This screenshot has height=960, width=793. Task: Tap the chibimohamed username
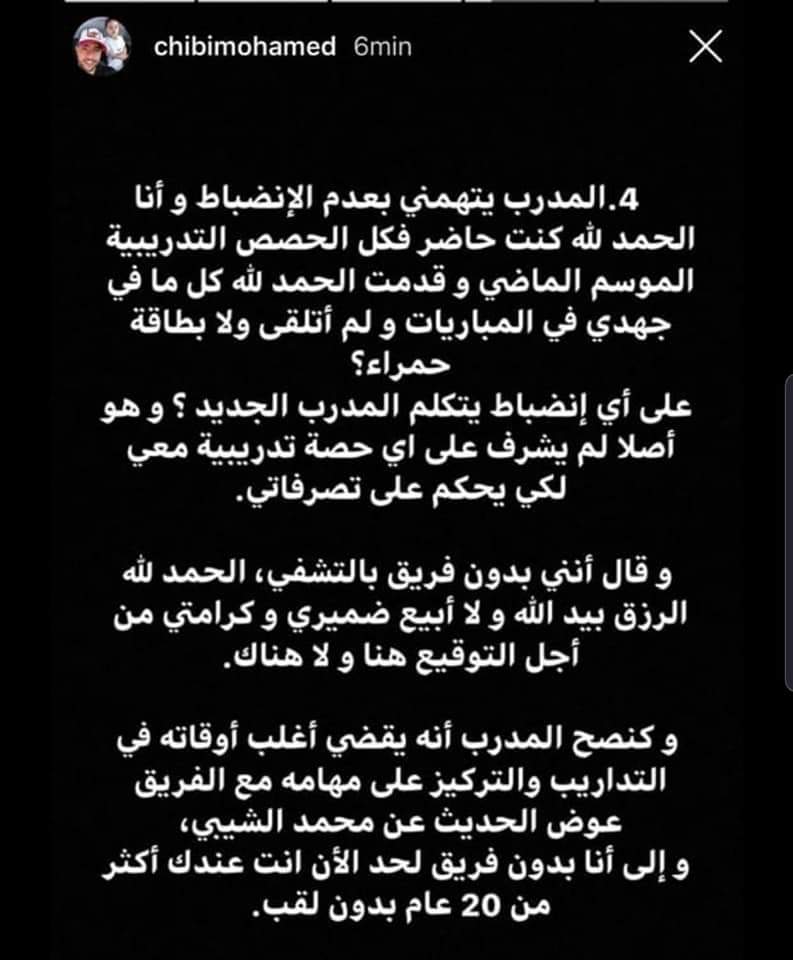tap(245, 47)
